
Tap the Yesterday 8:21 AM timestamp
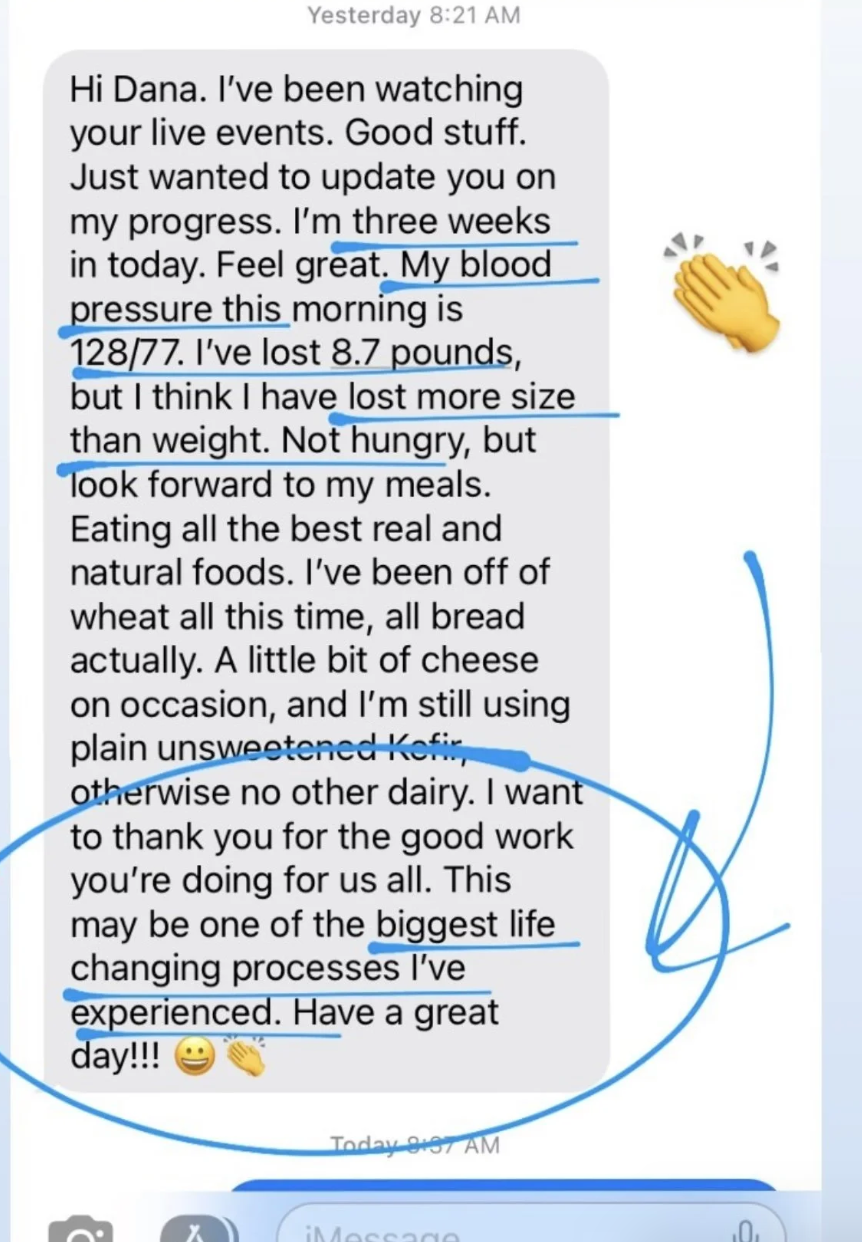pyautogui.click(x=414, y=15)
